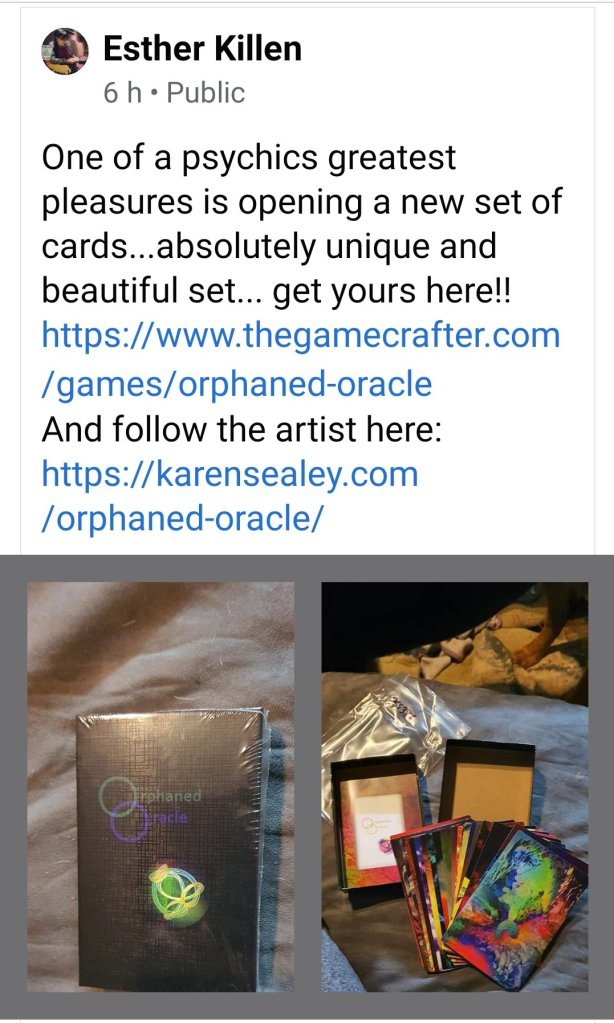Image resolution: width=614 pixels, height=1023 pixels.
Task: Open Esther Killen's profile name
Action: (x=202, y=48)
